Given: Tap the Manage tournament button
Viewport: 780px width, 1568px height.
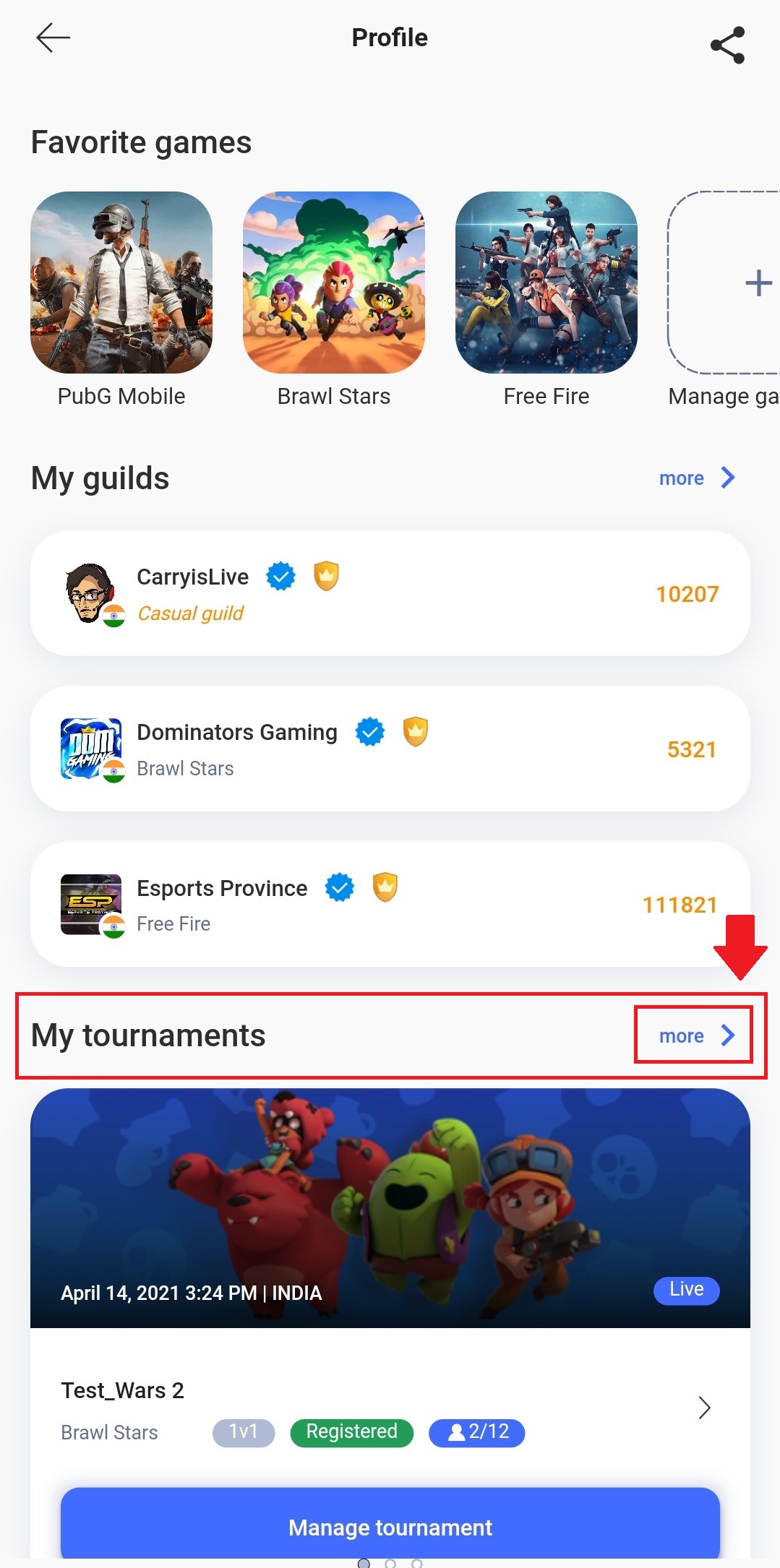Looking at the screenshot, I should 390,1527.
